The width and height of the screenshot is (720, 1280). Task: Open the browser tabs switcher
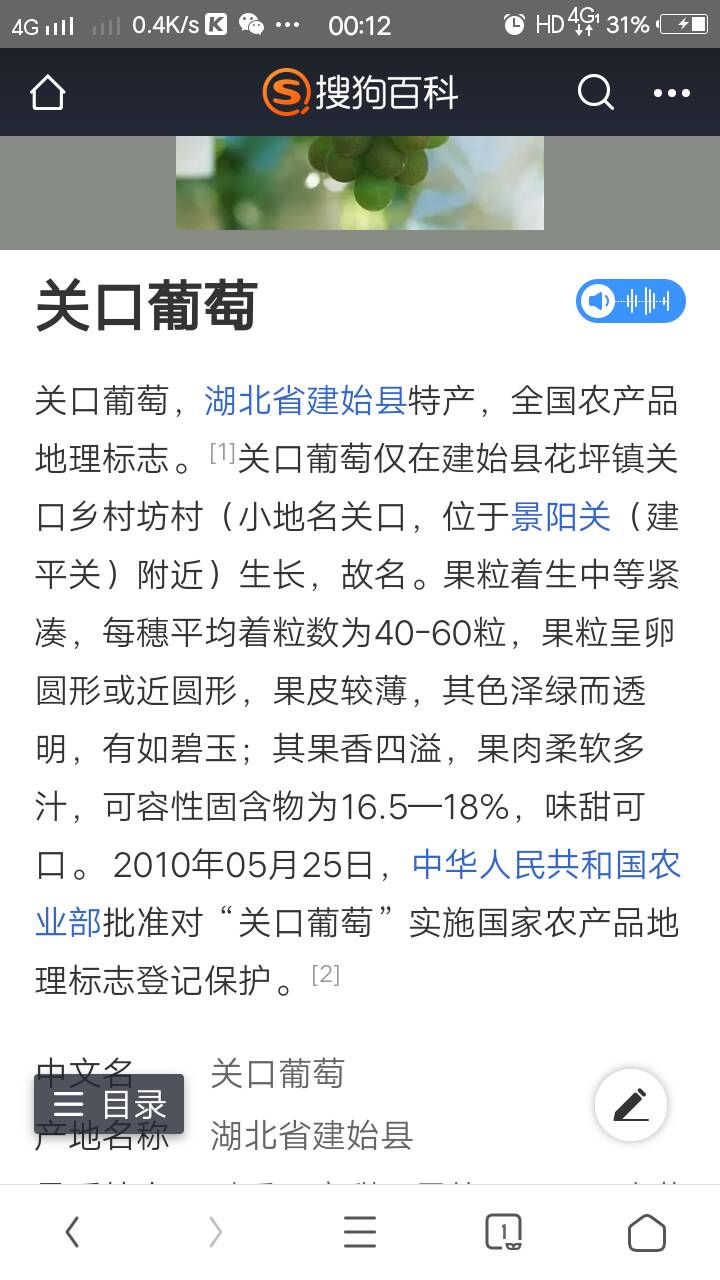pos(504,1233)
